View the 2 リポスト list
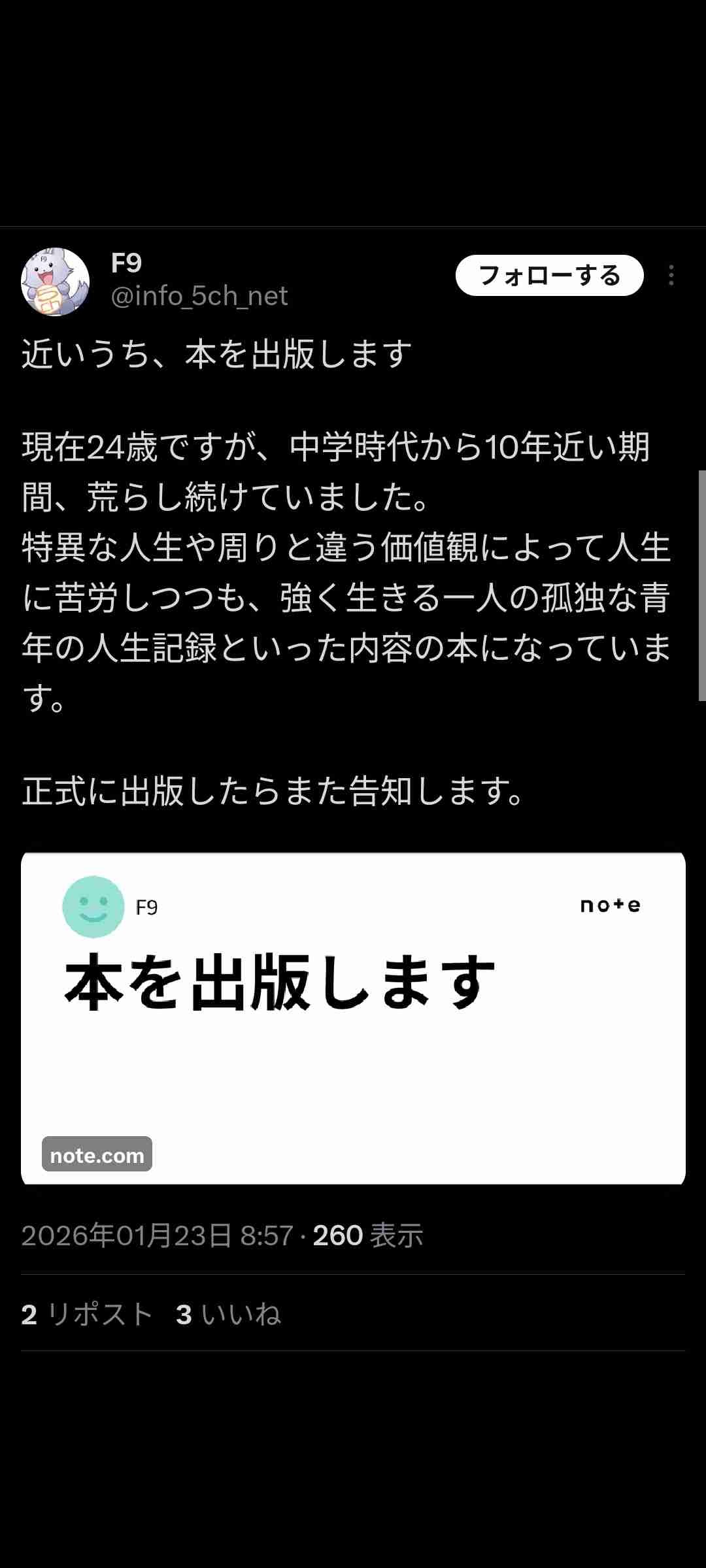 (x=87, y=1315)
